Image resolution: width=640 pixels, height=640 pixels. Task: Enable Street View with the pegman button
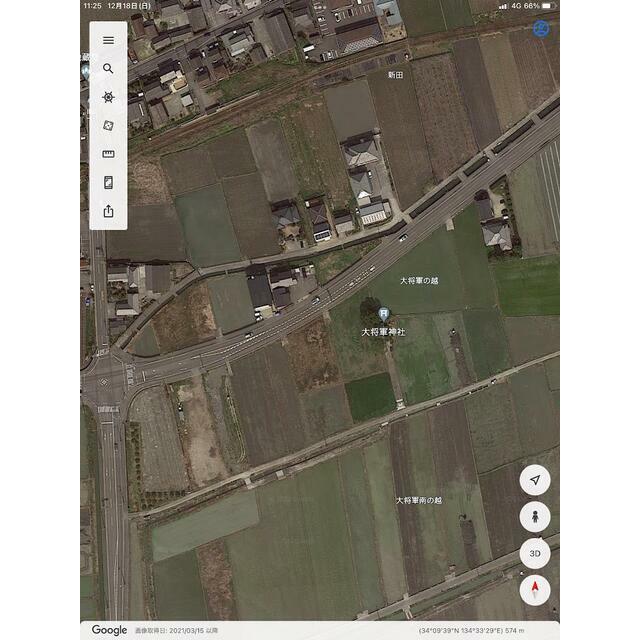535,517
